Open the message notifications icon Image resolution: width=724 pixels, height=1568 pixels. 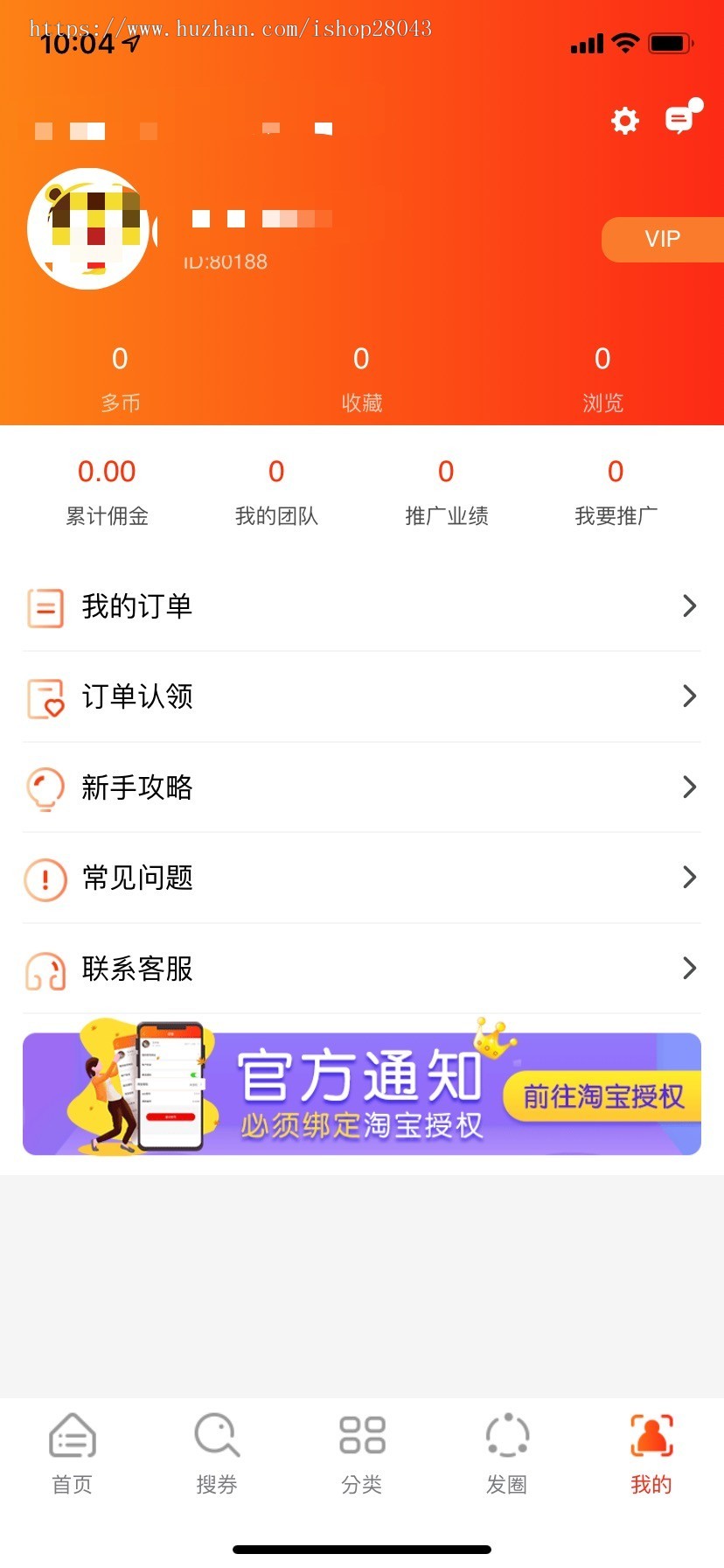tap(681, 120)
